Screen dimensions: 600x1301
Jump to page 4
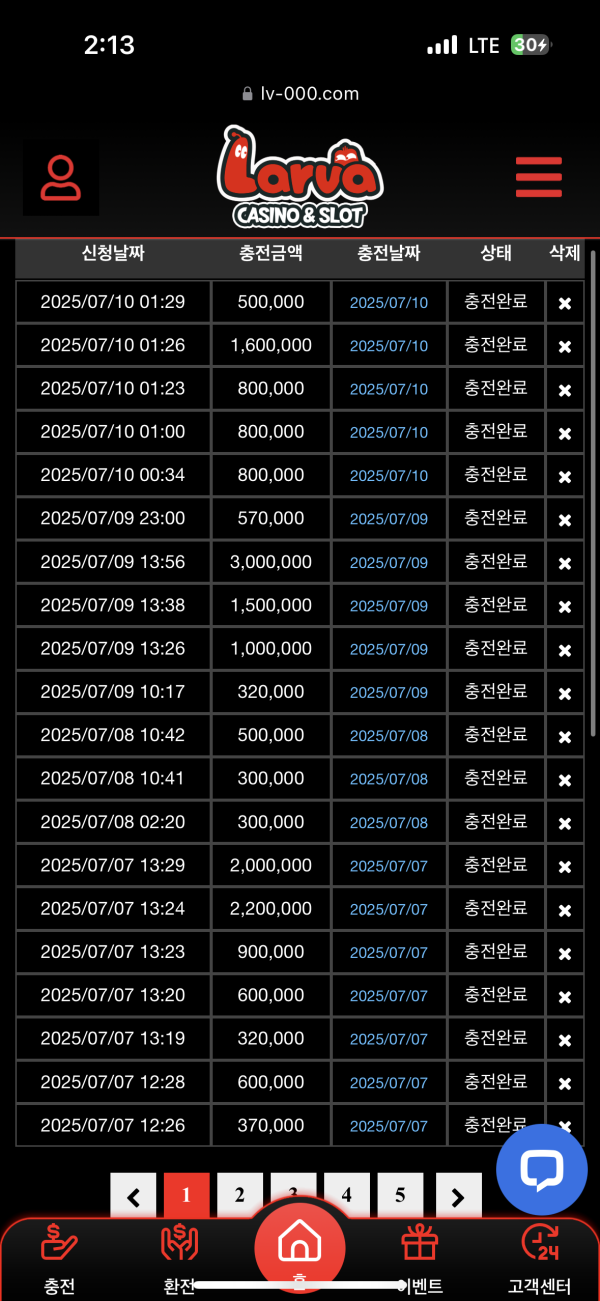point(347,1195)
